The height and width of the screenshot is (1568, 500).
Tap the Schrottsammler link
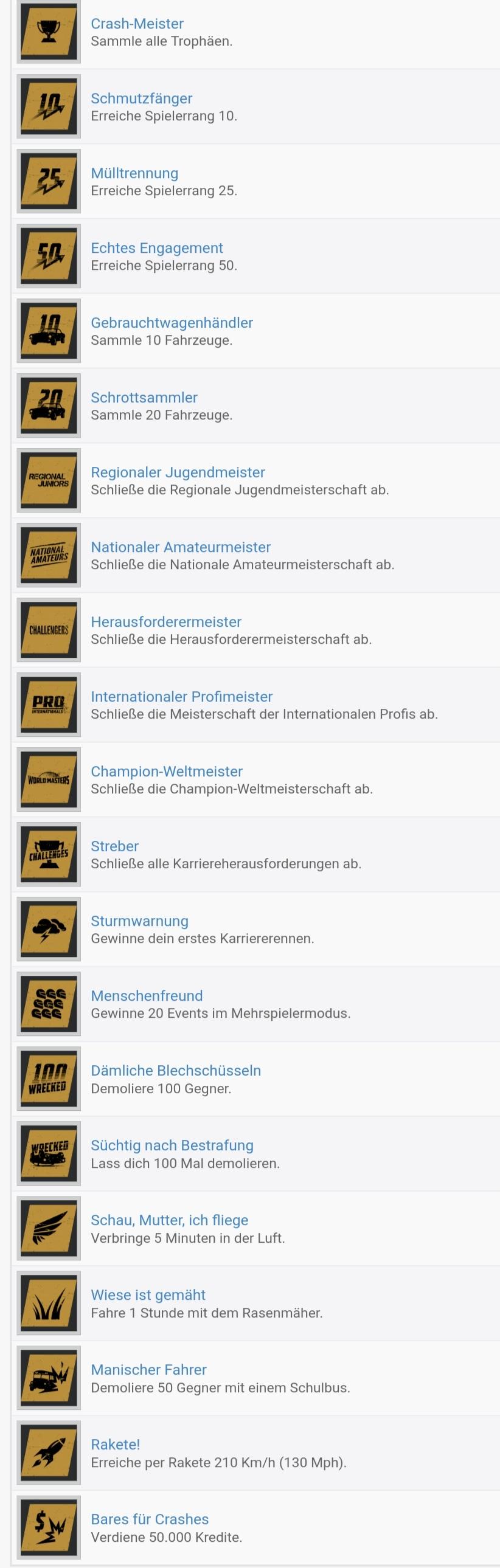144,398
